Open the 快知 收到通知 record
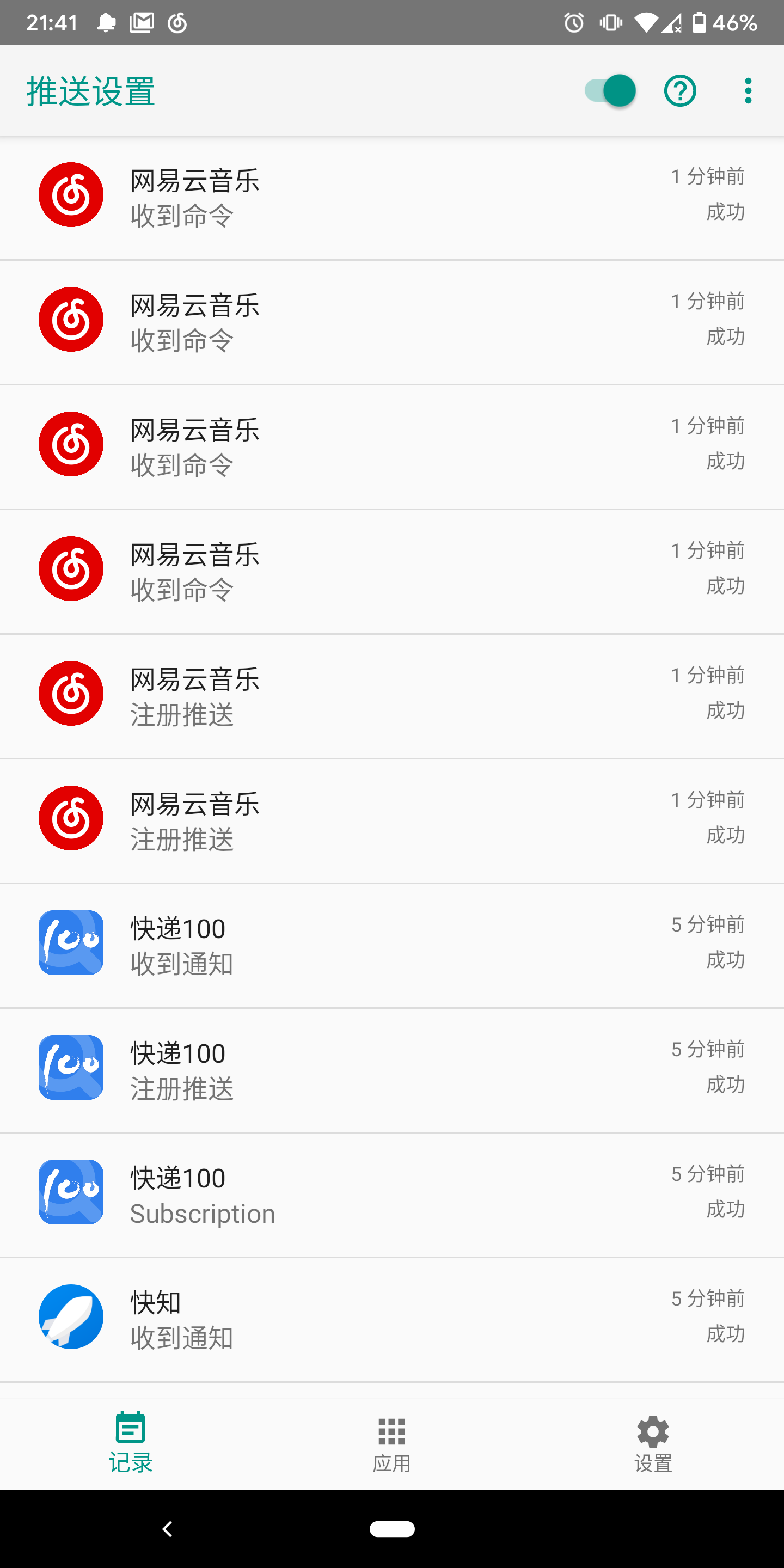Image resolution: width=784 pixels, height=1568 pixels. pyautogui.click(x=392, y=1316)
